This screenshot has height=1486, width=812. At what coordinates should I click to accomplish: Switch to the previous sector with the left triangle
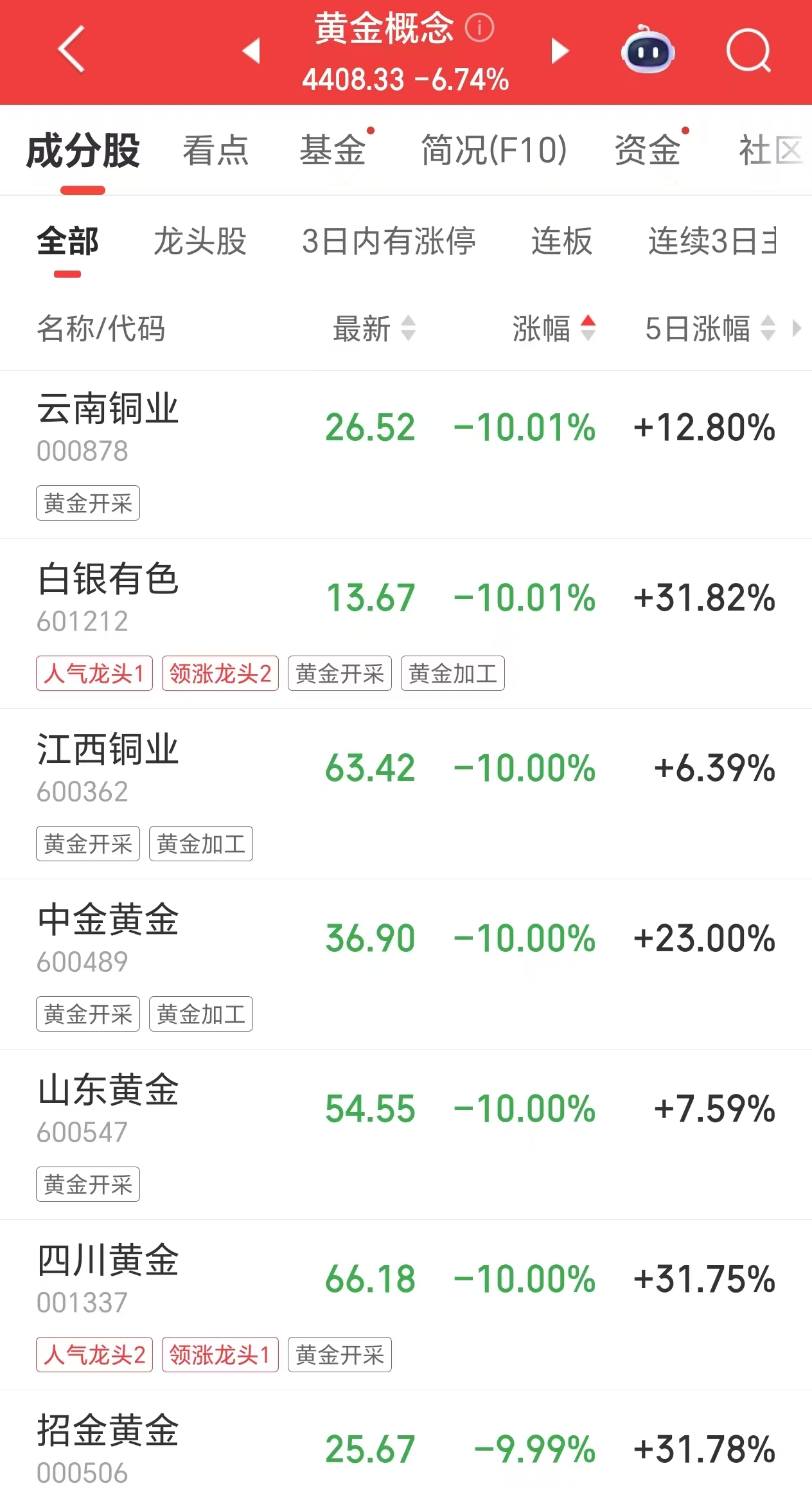(x=251, y=51)
